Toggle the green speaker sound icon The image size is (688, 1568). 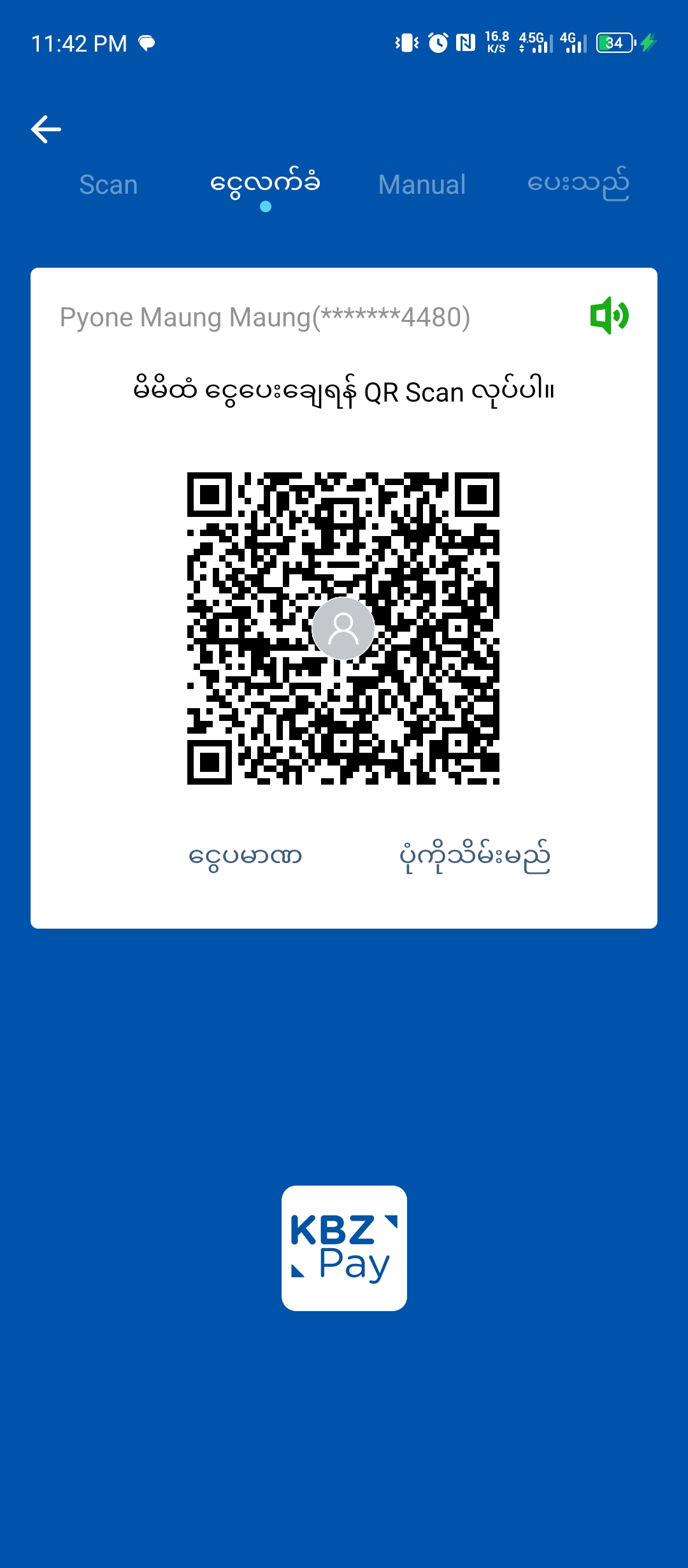(x=609, y=316)
